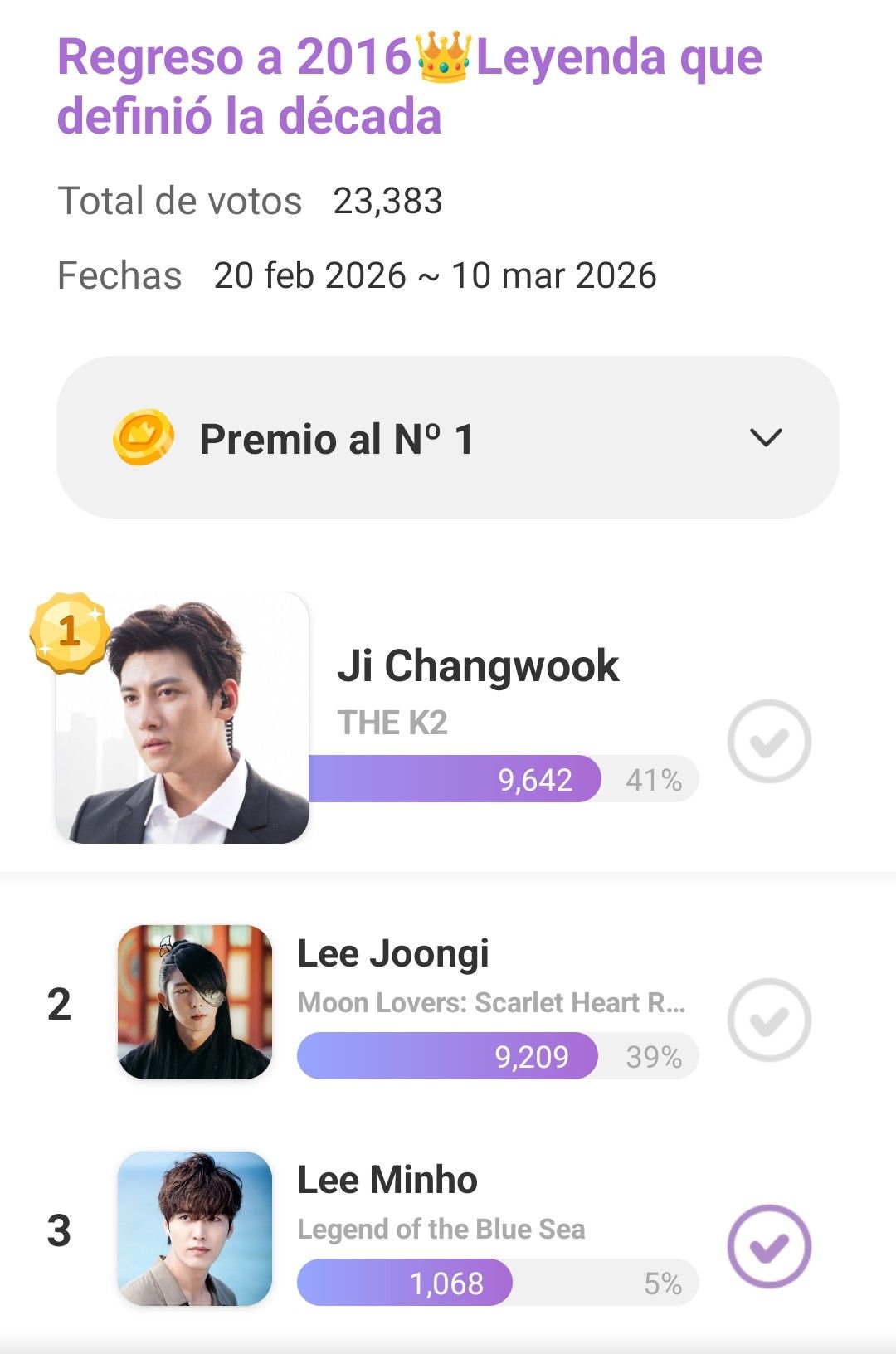This screenshot has height=1354, width=896.
Task: Click the THE K2 drama label
Action: 375,721
